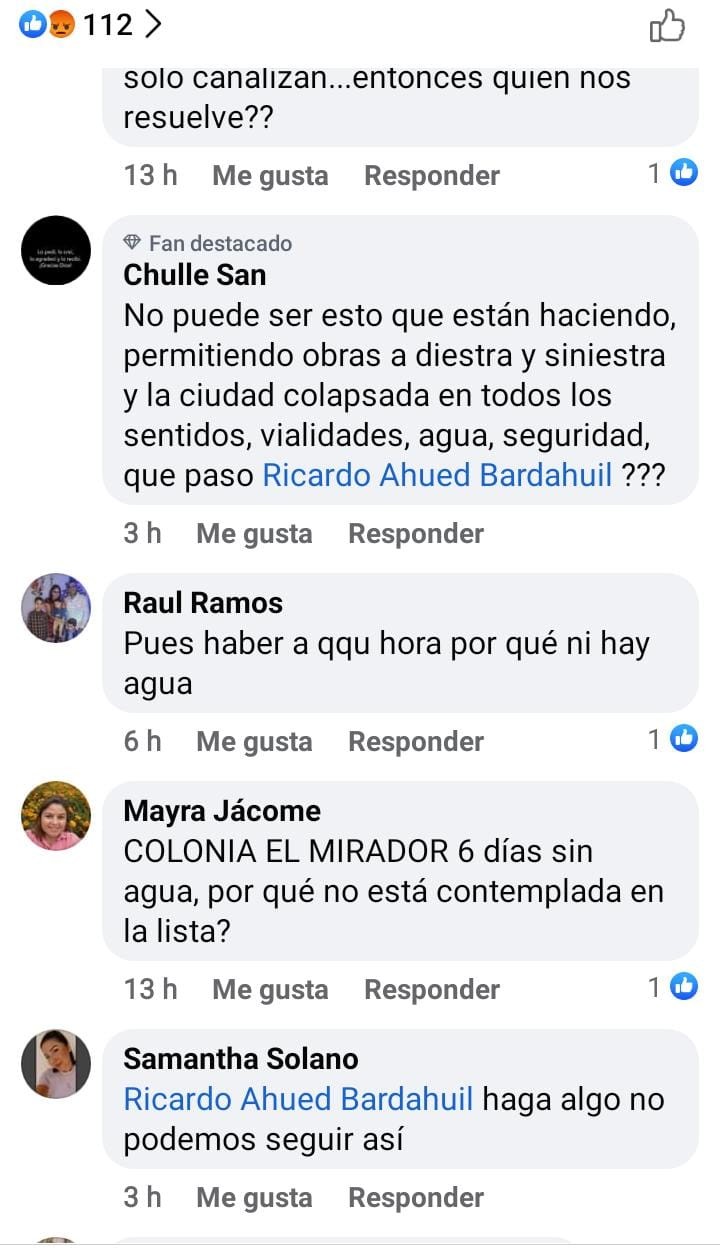Open Samantha Solano's profile name
This screenshot has width=720, height=1249.
(x=240, y=1059)
